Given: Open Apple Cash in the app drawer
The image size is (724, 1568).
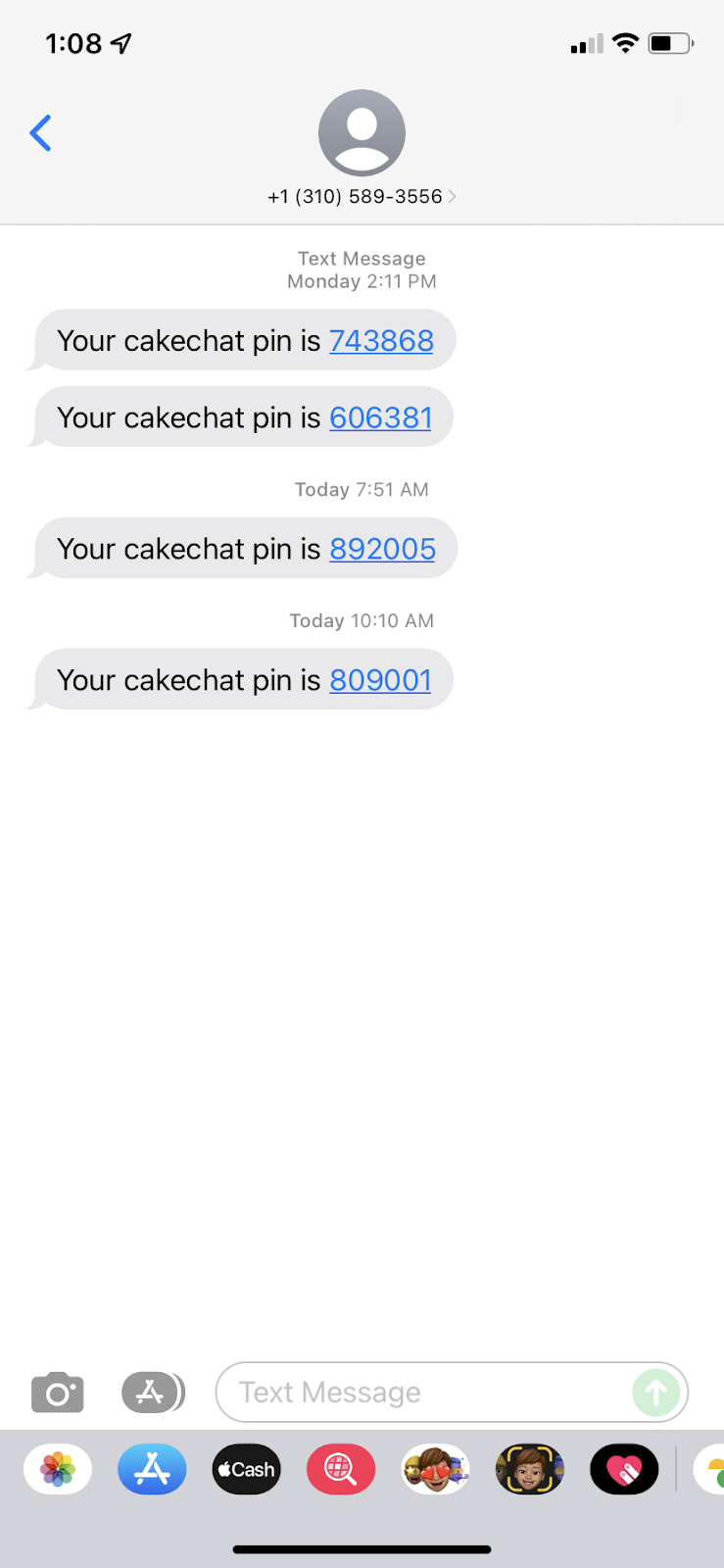Looking at the screenshot, I should (x=246, y=1469).
